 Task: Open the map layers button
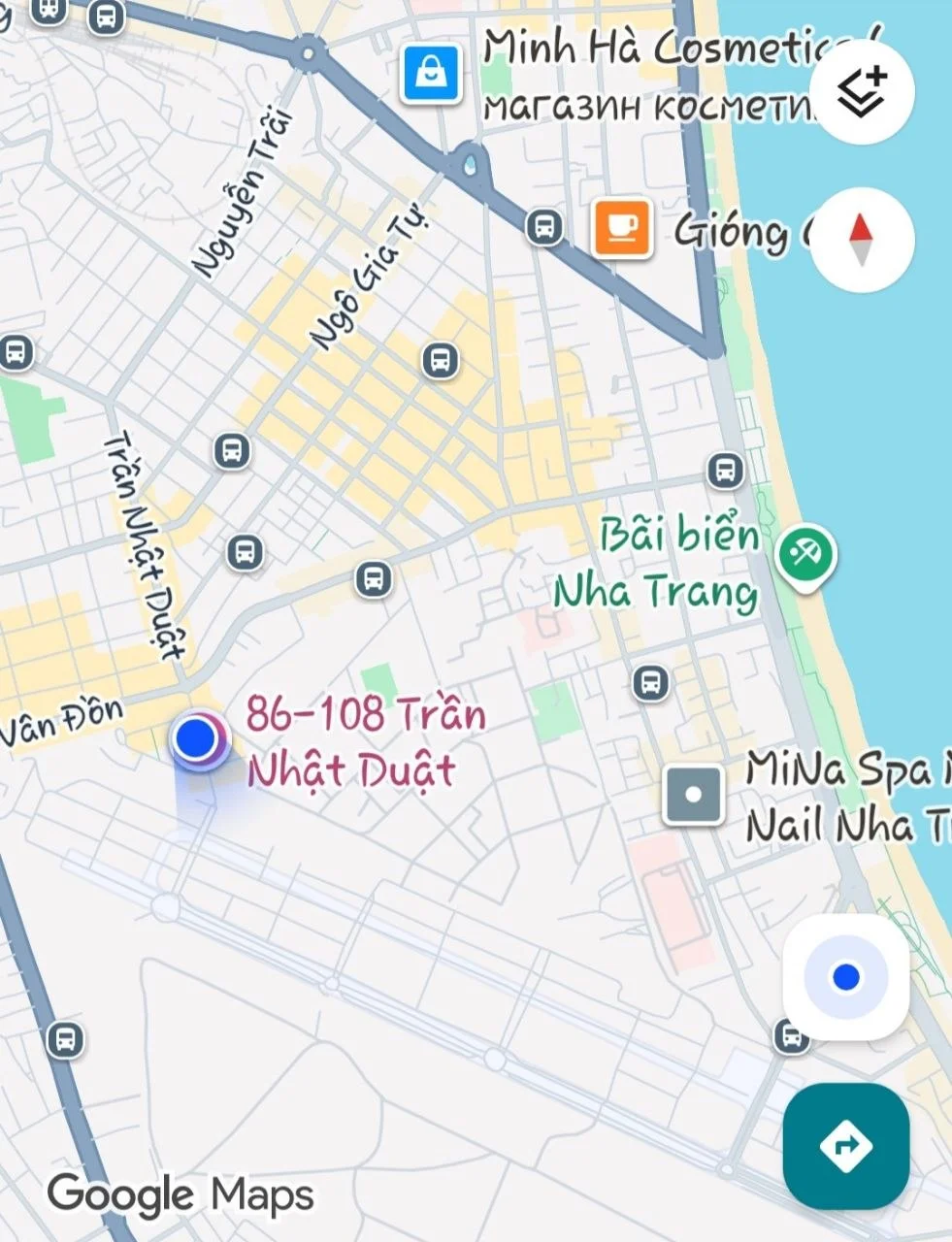[862, 92]
